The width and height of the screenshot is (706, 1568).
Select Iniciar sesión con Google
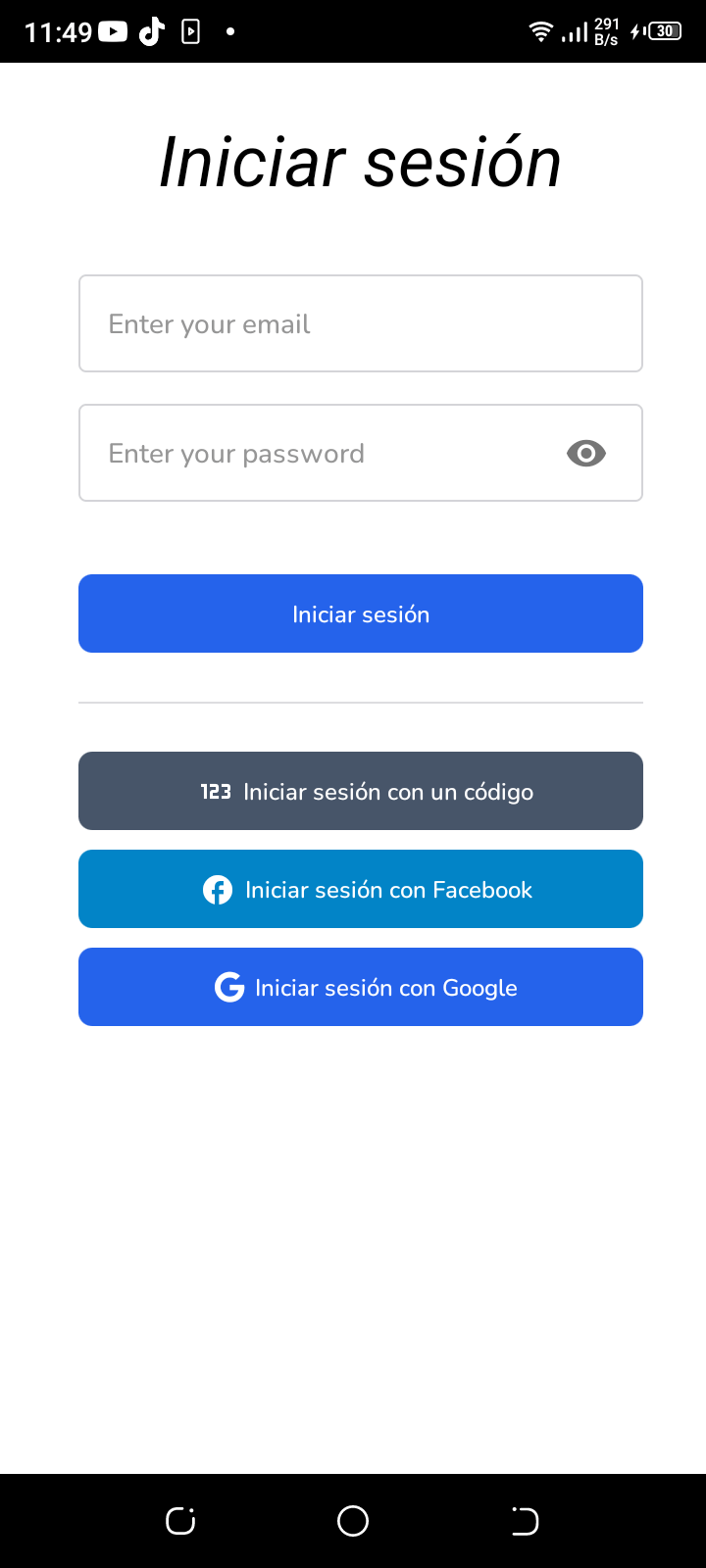tap(361, 987)
